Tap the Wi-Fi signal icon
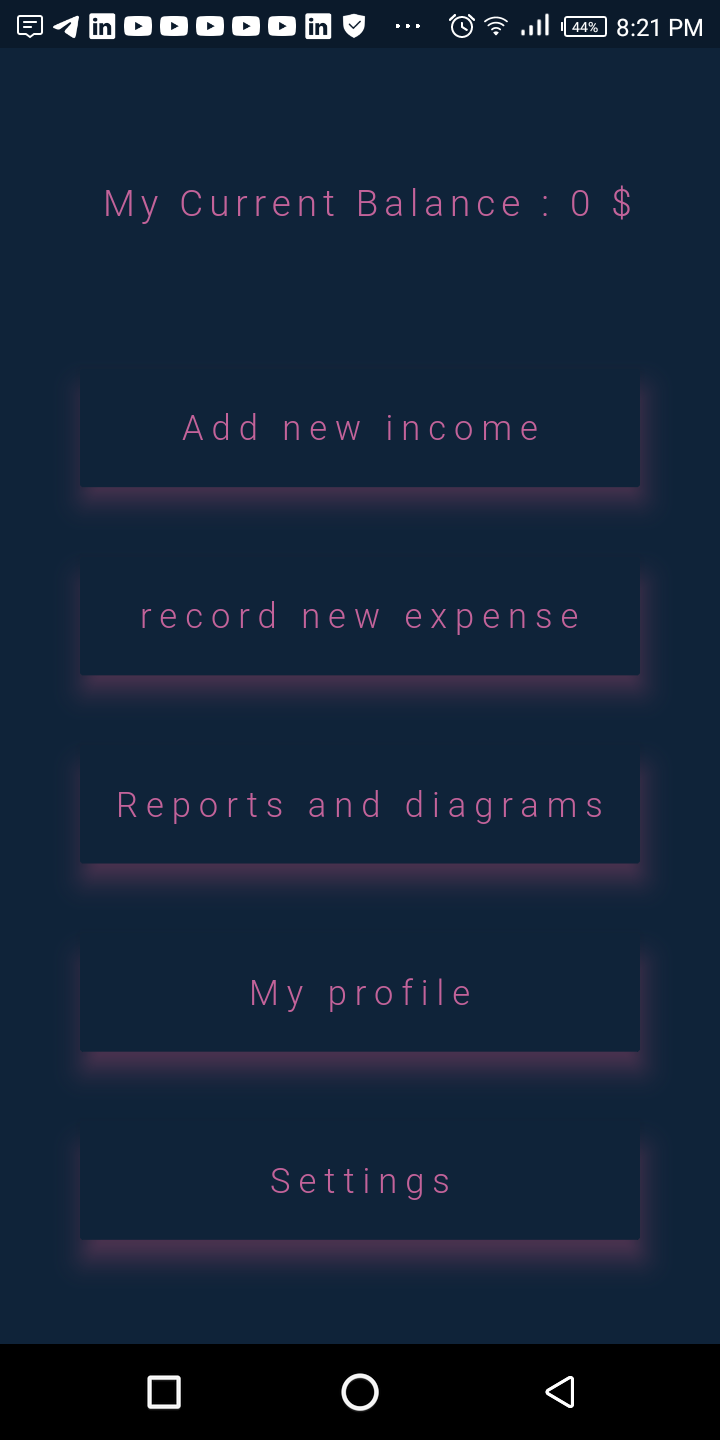 point(498,26)
